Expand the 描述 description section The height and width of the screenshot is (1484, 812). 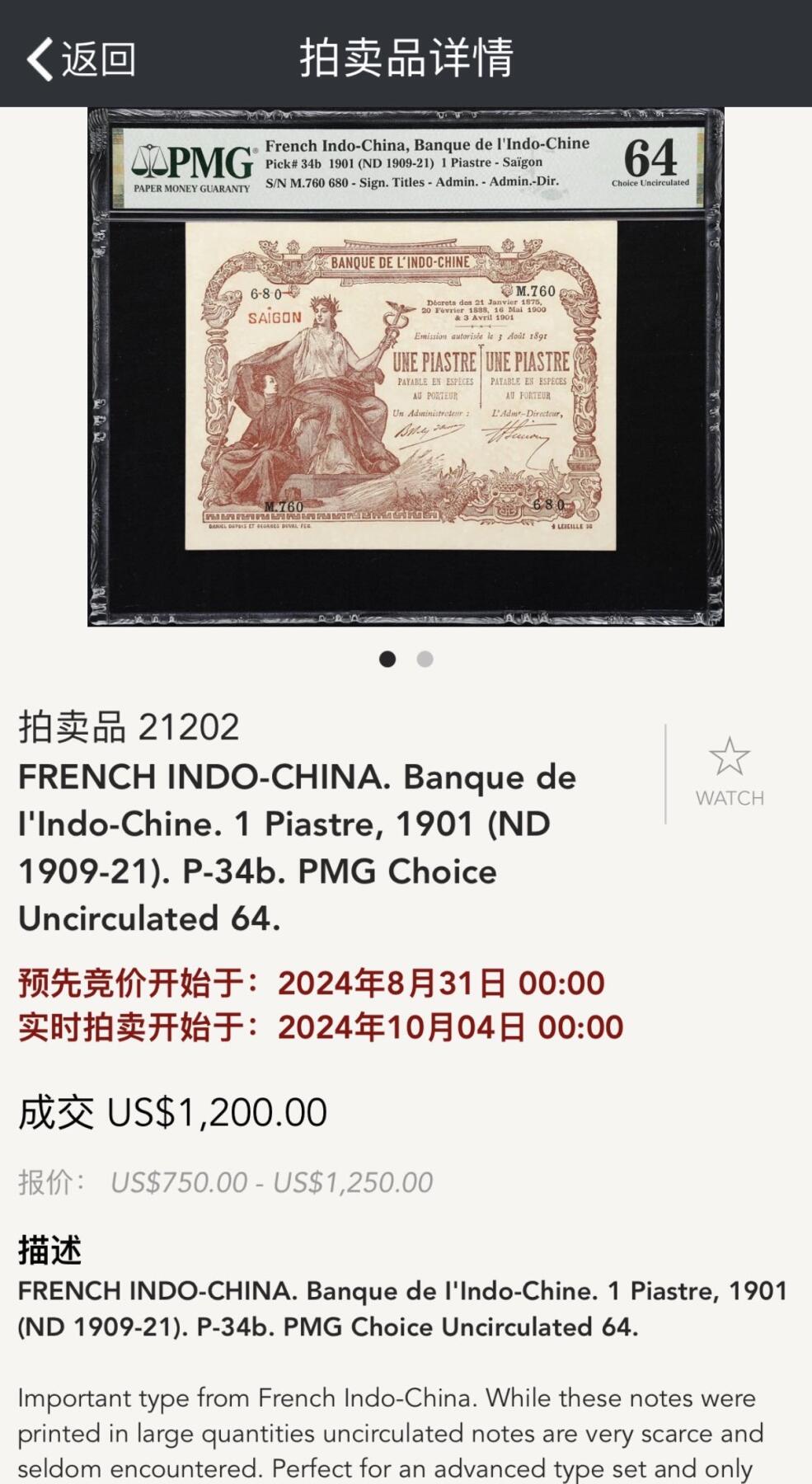tap(51, 1250)
